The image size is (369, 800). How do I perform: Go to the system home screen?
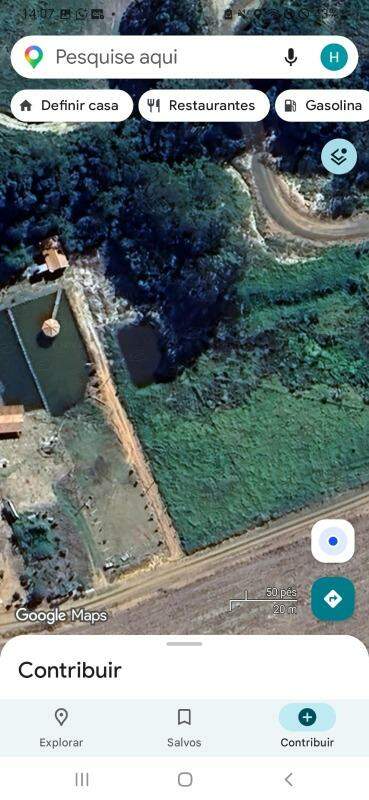click(185, 780)
